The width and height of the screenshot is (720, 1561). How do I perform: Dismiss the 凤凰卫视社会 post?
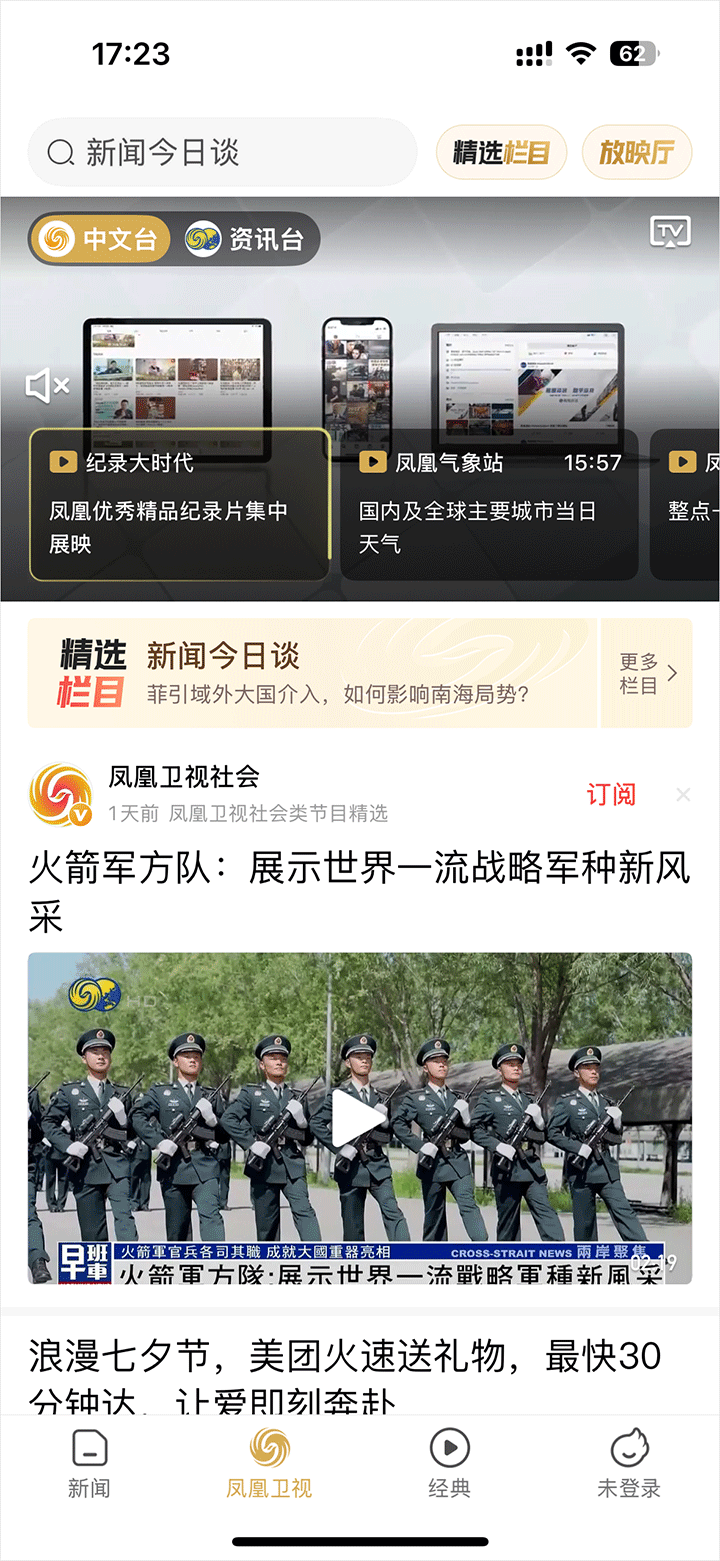[683, 795]
